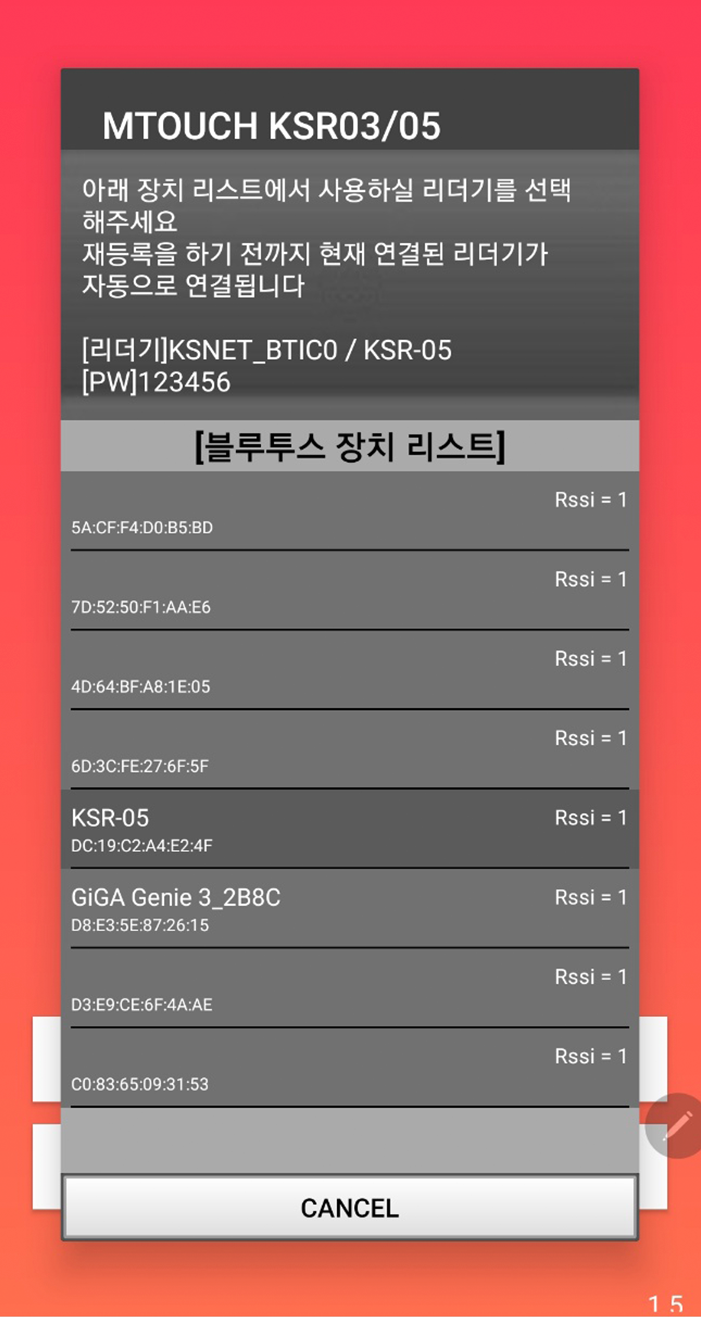Pick device with address 7D:52:50:F1:AA:E6

tap(349, 592)
